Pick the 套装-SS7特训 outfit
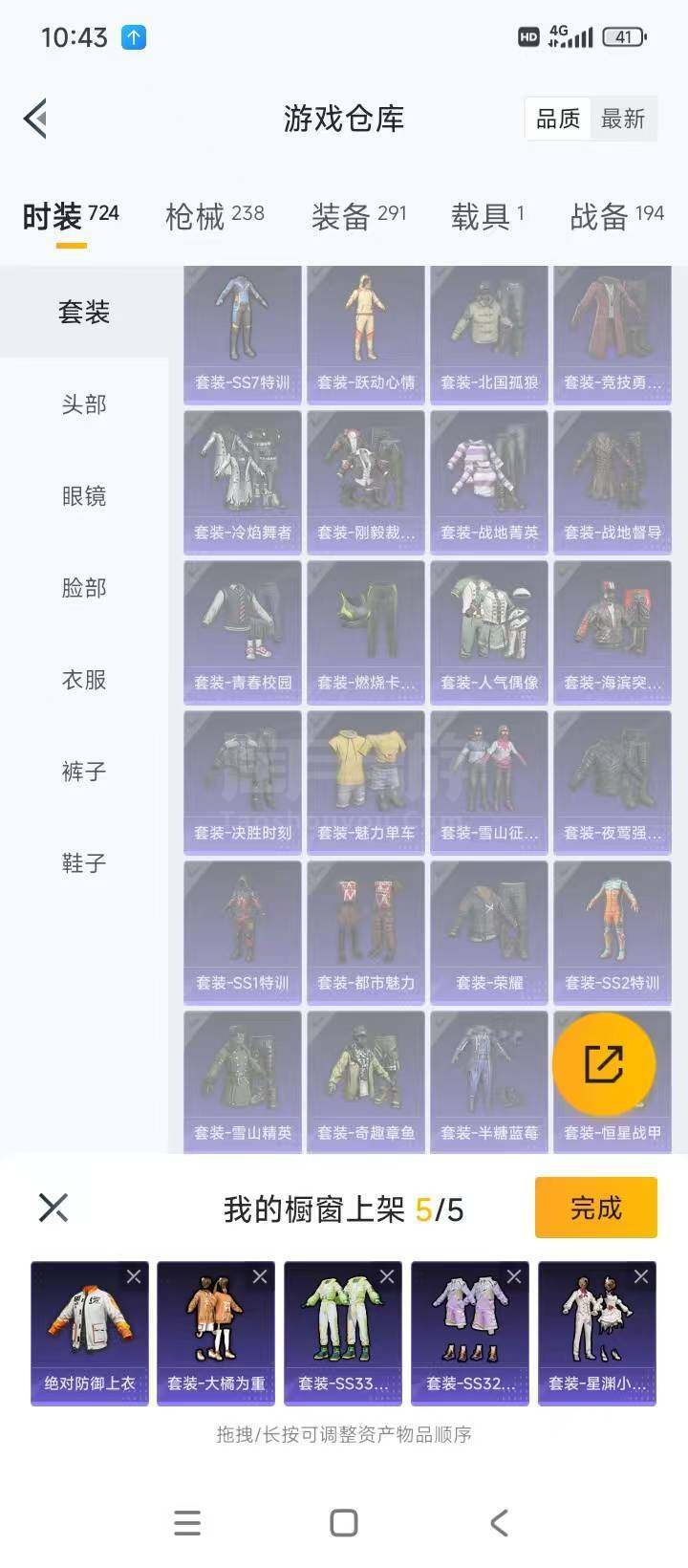This screenshot has width=688, height=1568. click(243, 332)
